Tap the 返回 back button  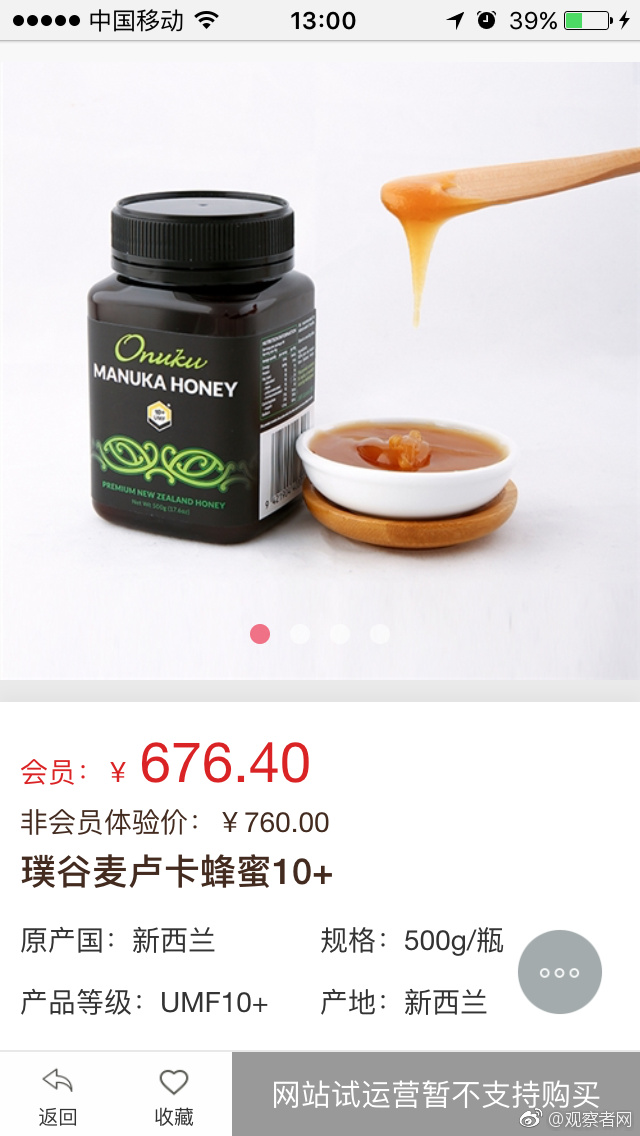click(x=57, y=1095)
